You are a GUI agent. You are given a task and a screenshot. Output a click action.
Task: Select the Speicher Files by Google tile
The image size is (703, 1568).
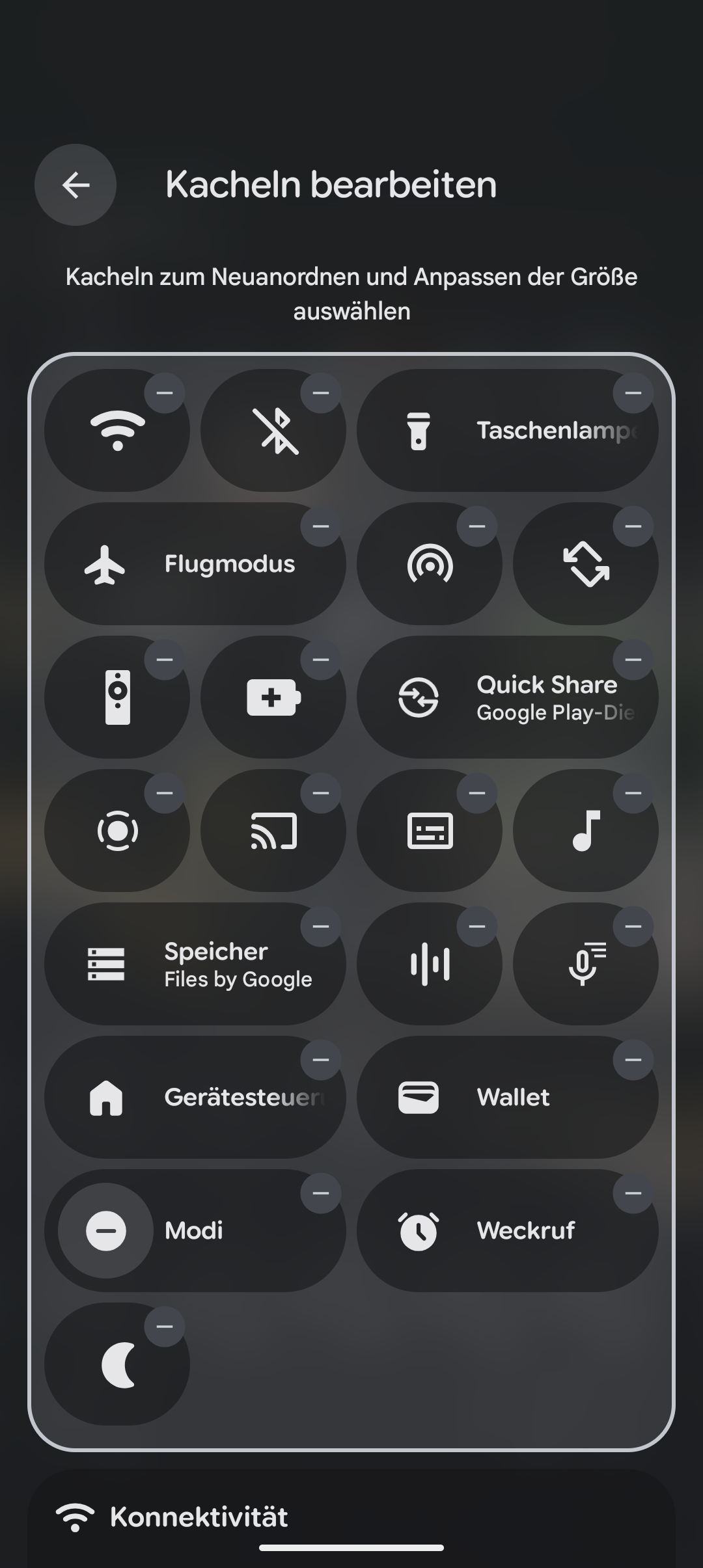click(195, 964)
